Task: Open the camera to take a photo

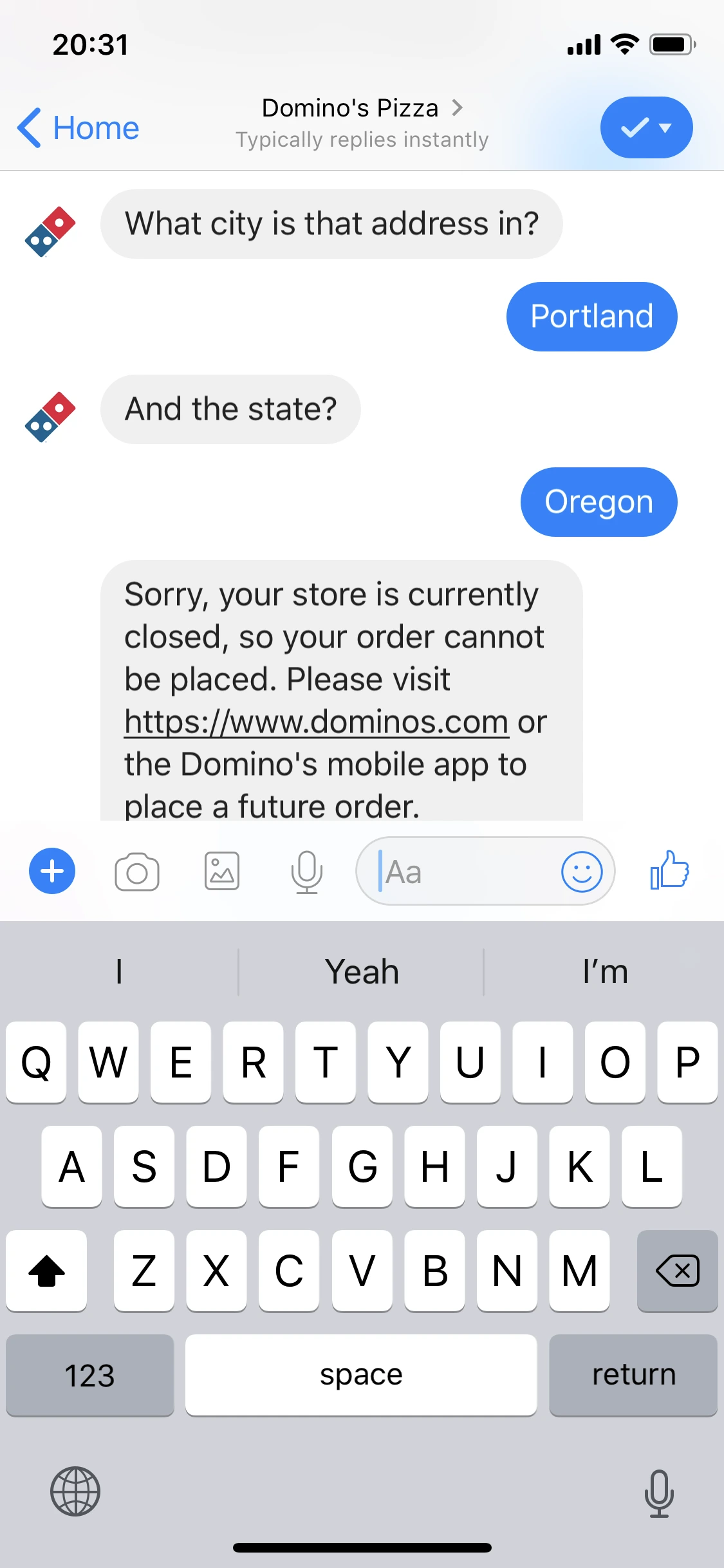Action: tap(136, 872)
